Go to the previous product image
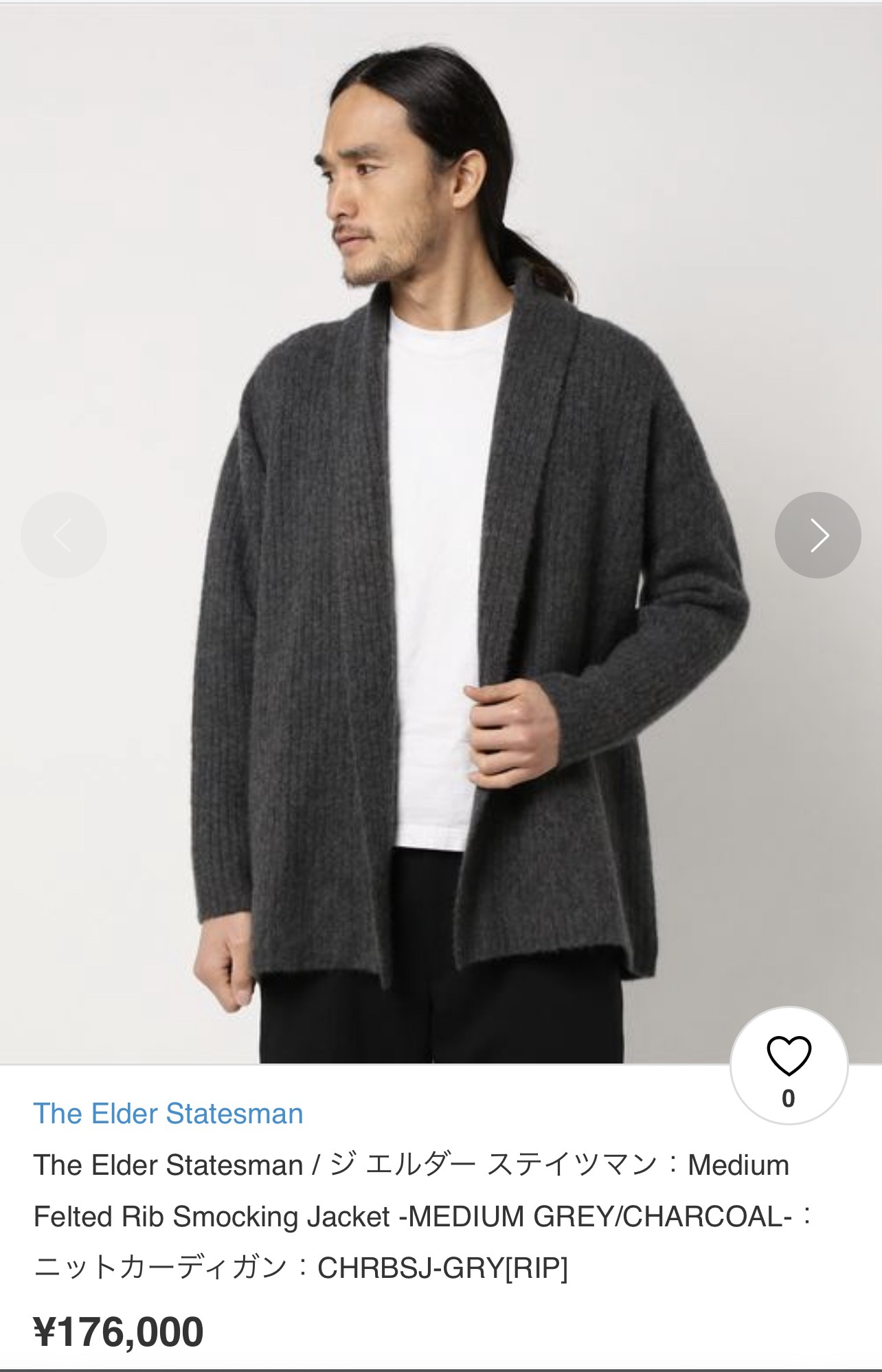This screenshot has height=1372, width=882. tap(63, 535)
